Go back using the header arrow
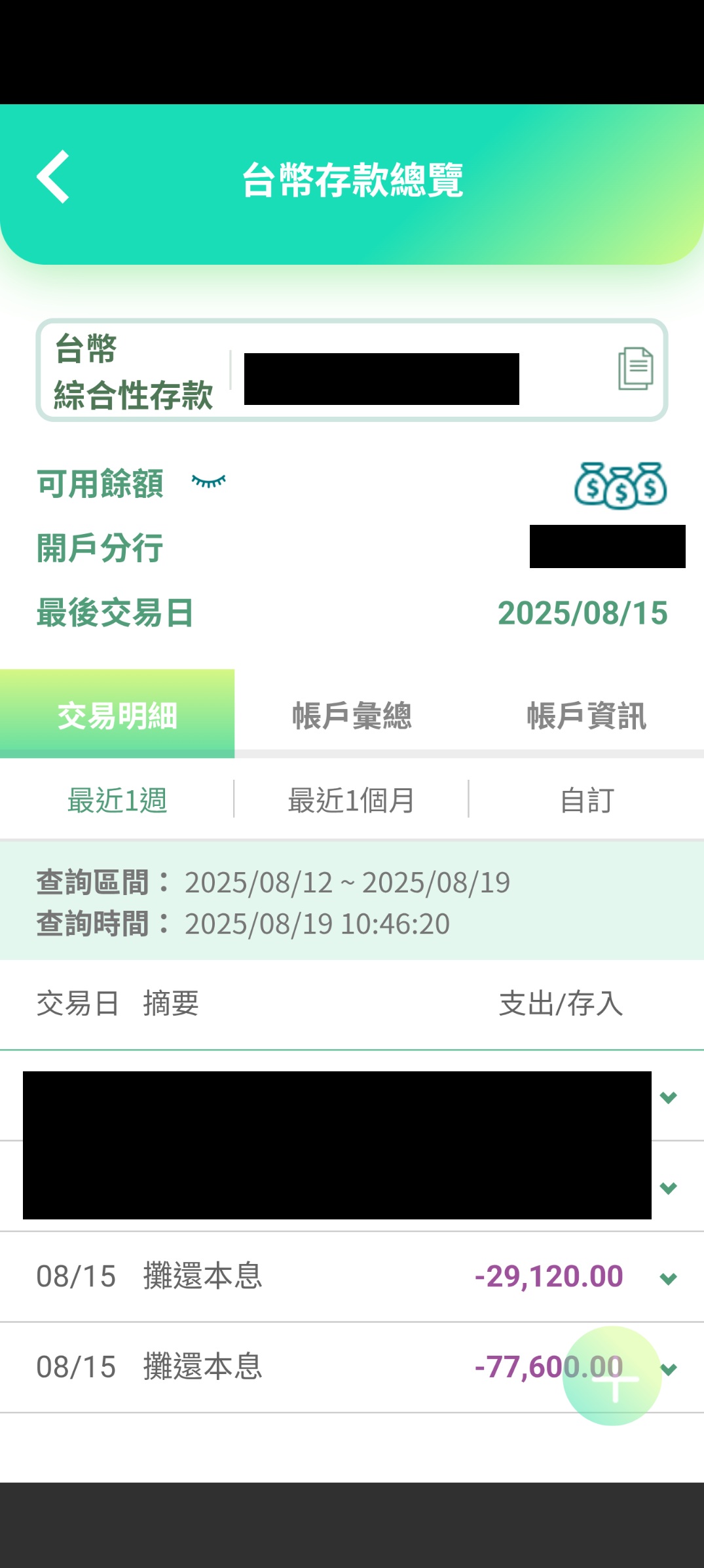The image size is (704, 1568). click(x=53, y=176)
